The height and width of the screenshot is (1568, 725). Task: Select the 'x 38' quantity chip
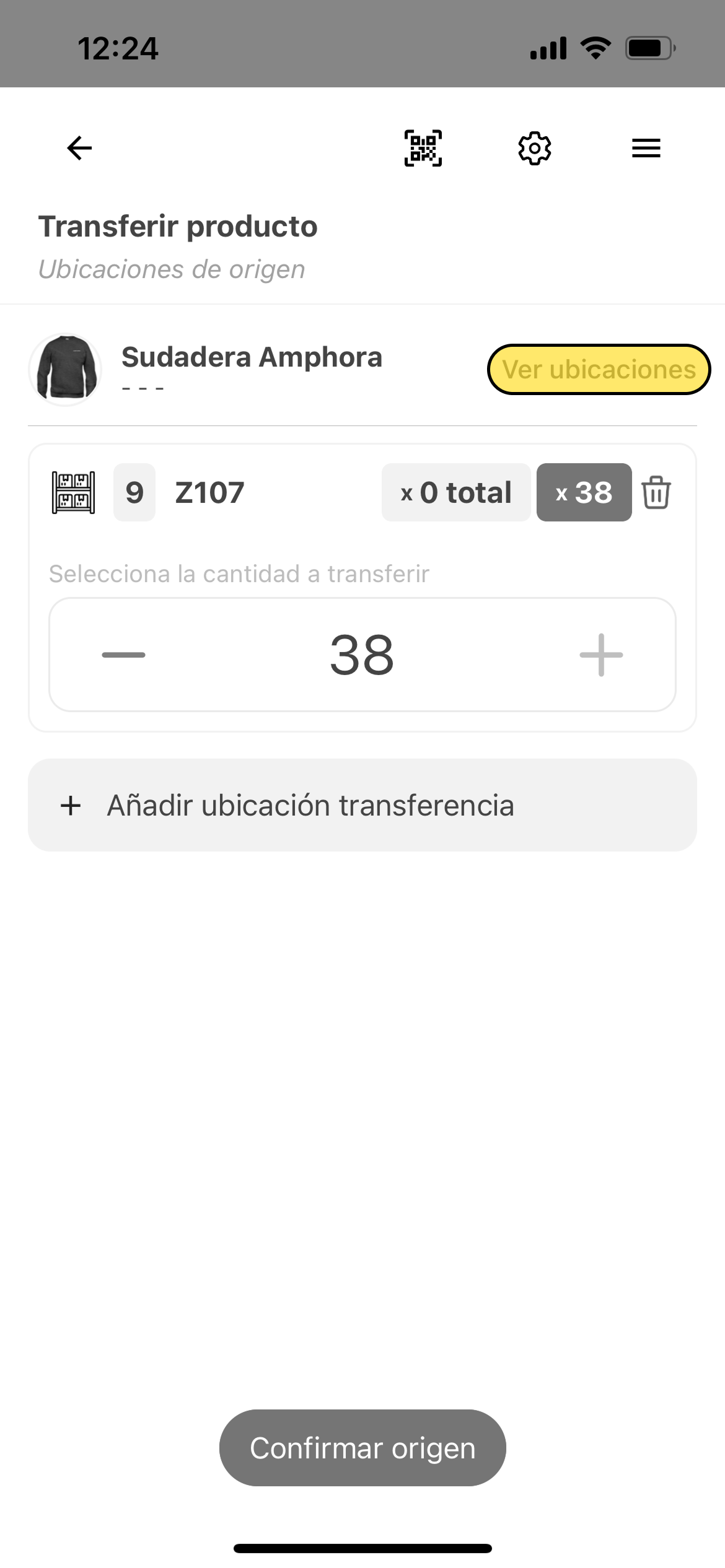[584, 492]
